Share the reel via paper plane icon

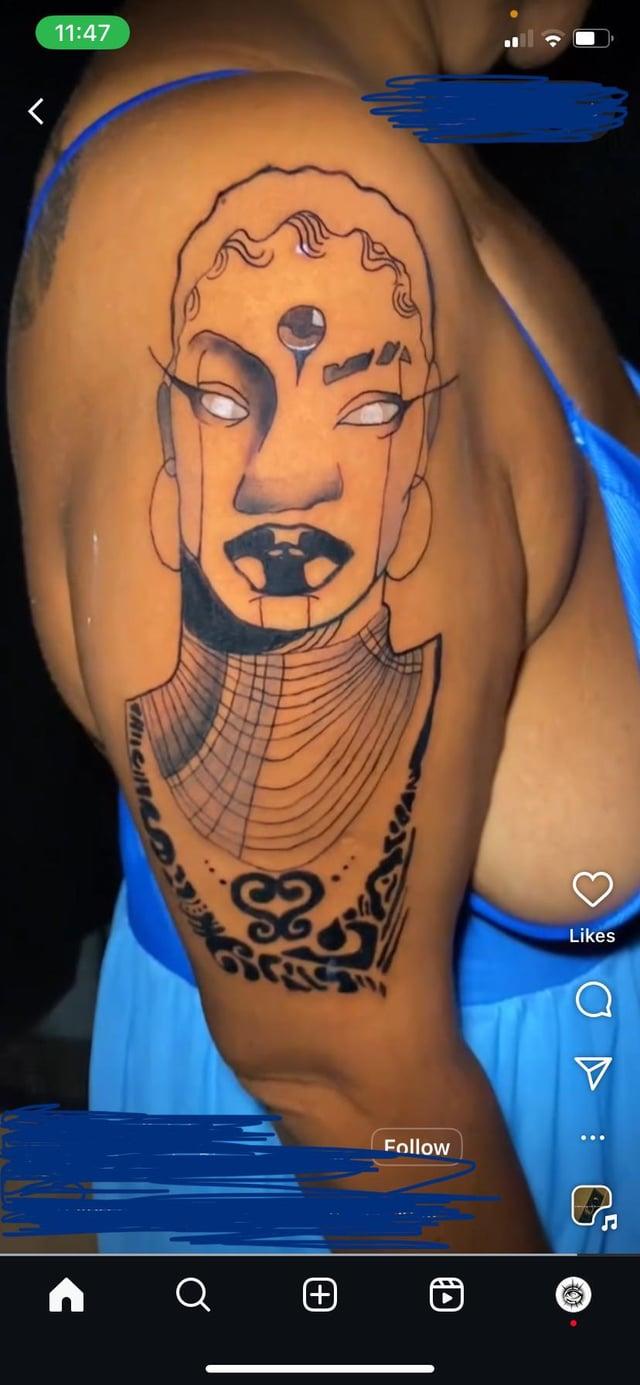tap(592, 1072)
